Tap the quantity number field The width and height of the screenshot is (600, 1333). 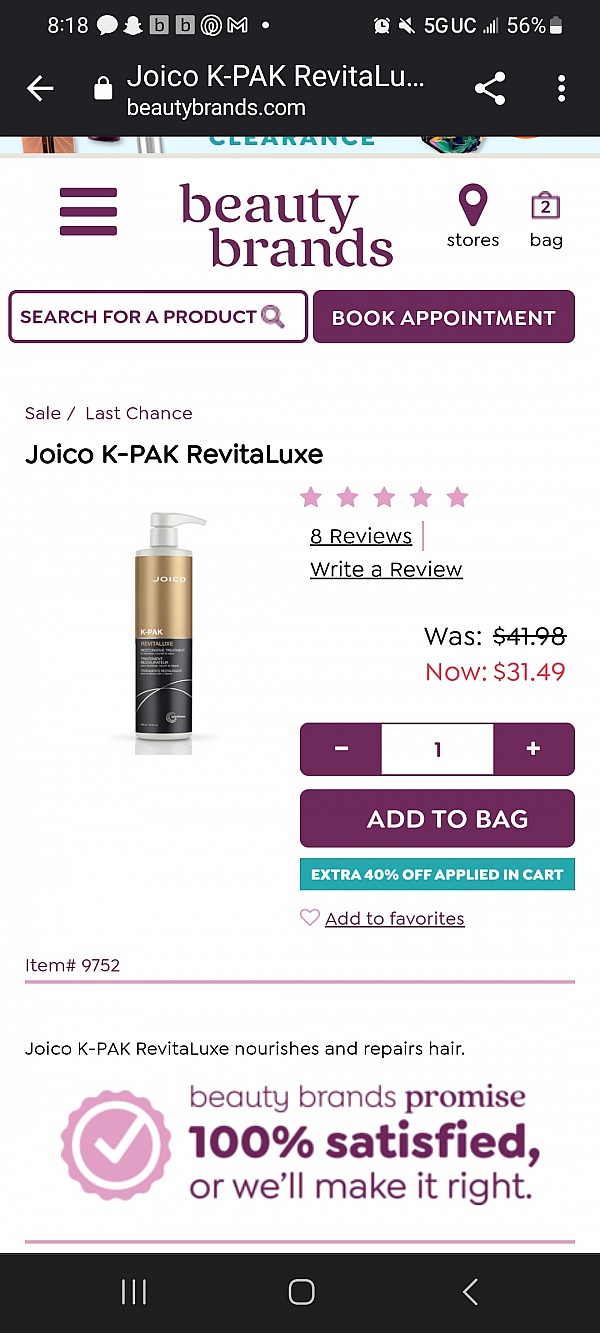pyautogui.click(x=437, y=749)
